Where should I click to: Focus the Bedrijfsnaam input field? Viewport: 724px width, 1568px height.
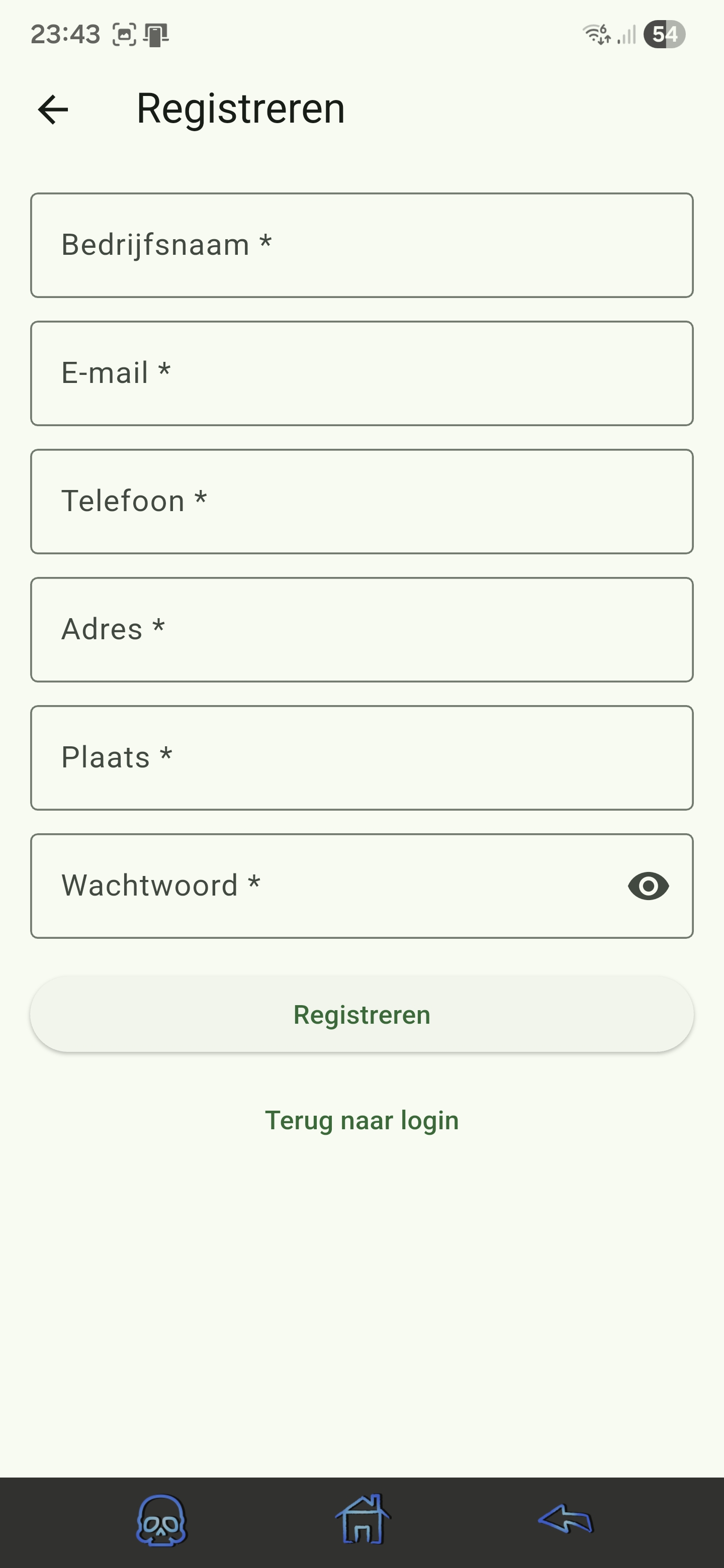[361, 245]
